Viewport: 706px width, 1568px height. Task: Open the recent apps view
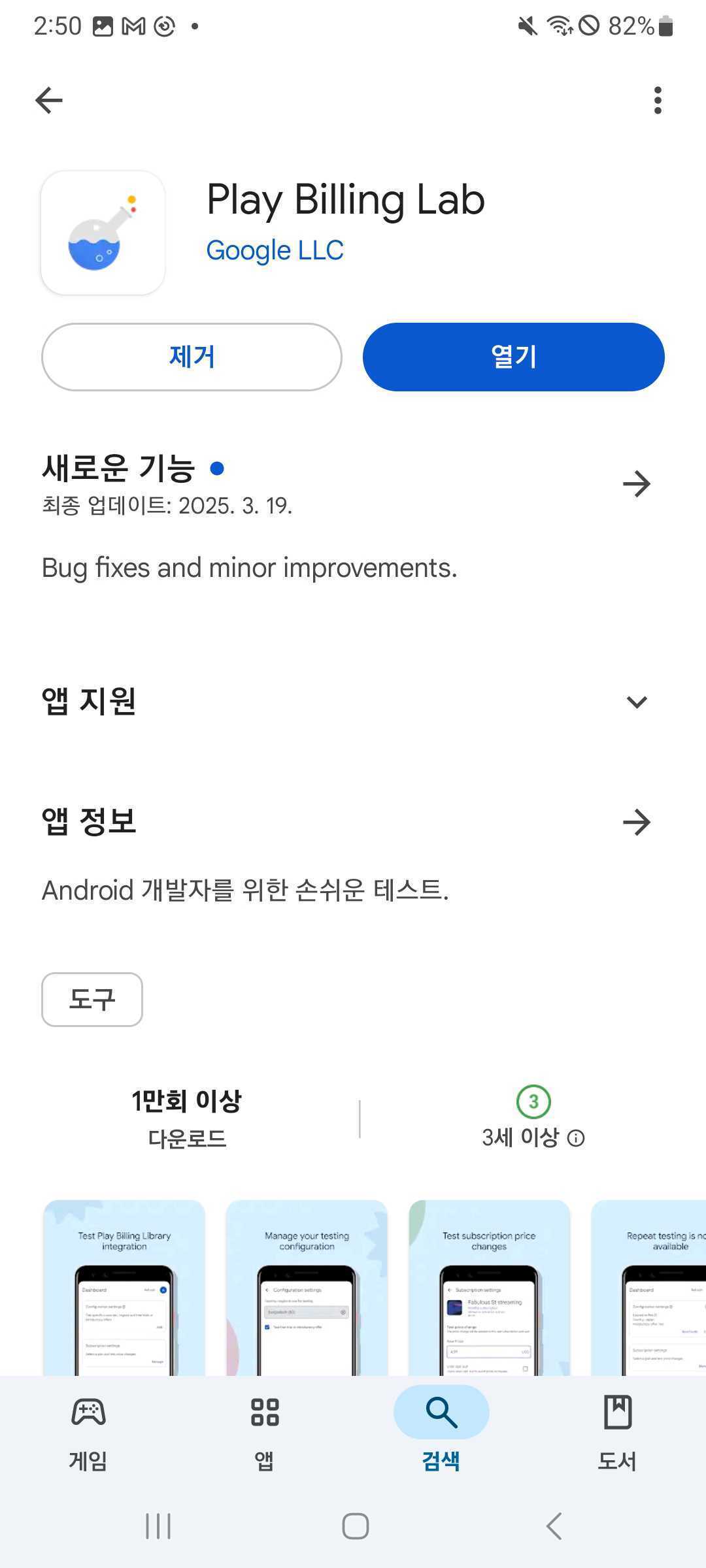click(x=158, y=1526)
